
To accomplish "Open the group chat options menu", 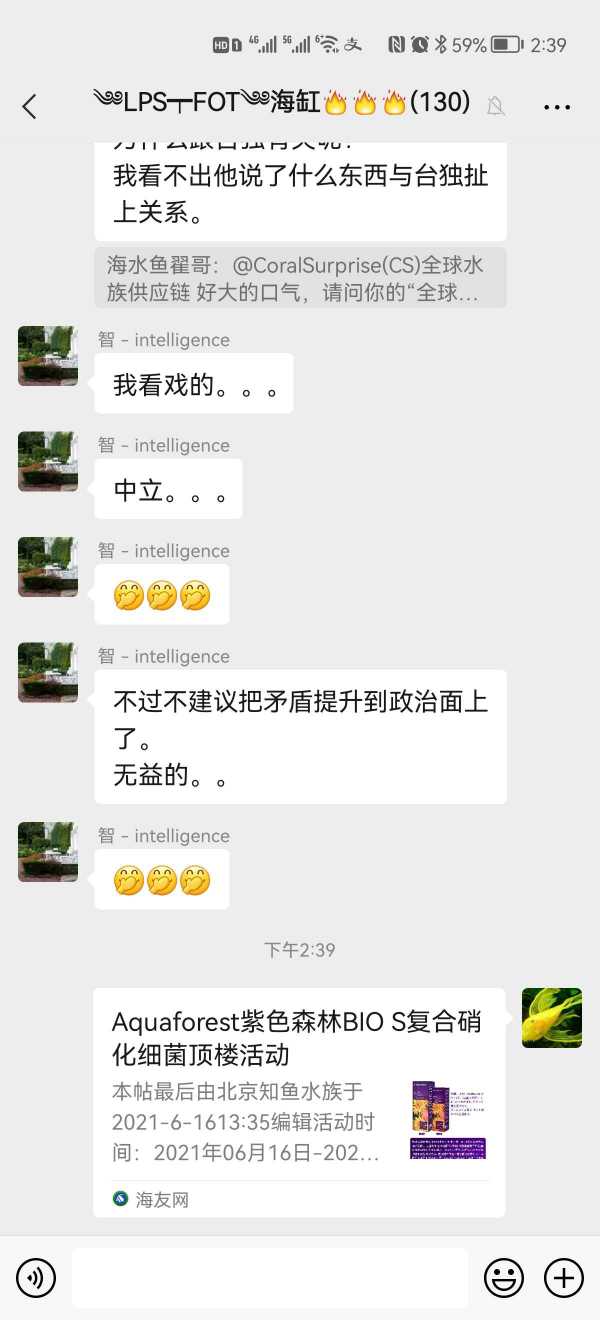I will click(x=557, y=107).
